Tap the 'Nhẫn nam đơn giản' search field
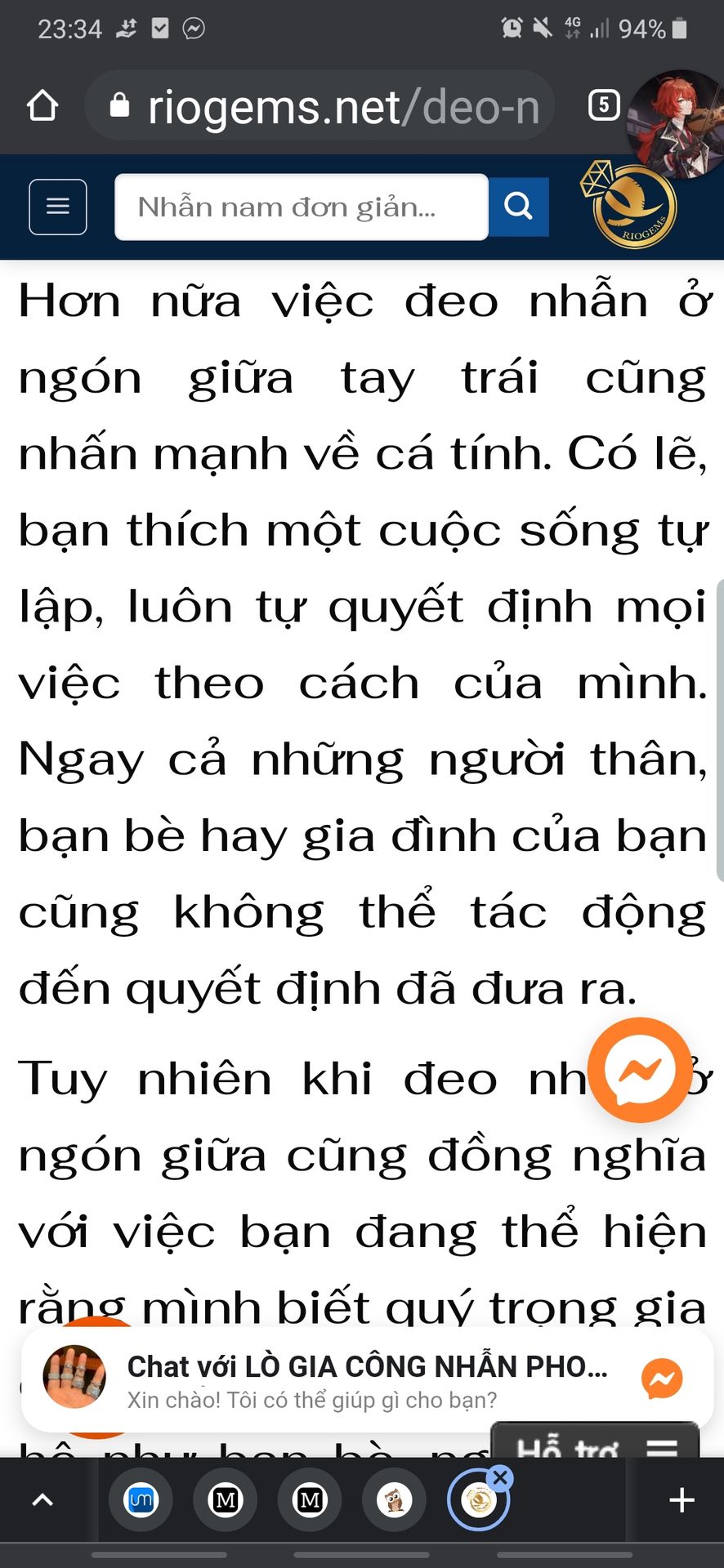Screen dimensions: 724x1568 click(301, 207)
